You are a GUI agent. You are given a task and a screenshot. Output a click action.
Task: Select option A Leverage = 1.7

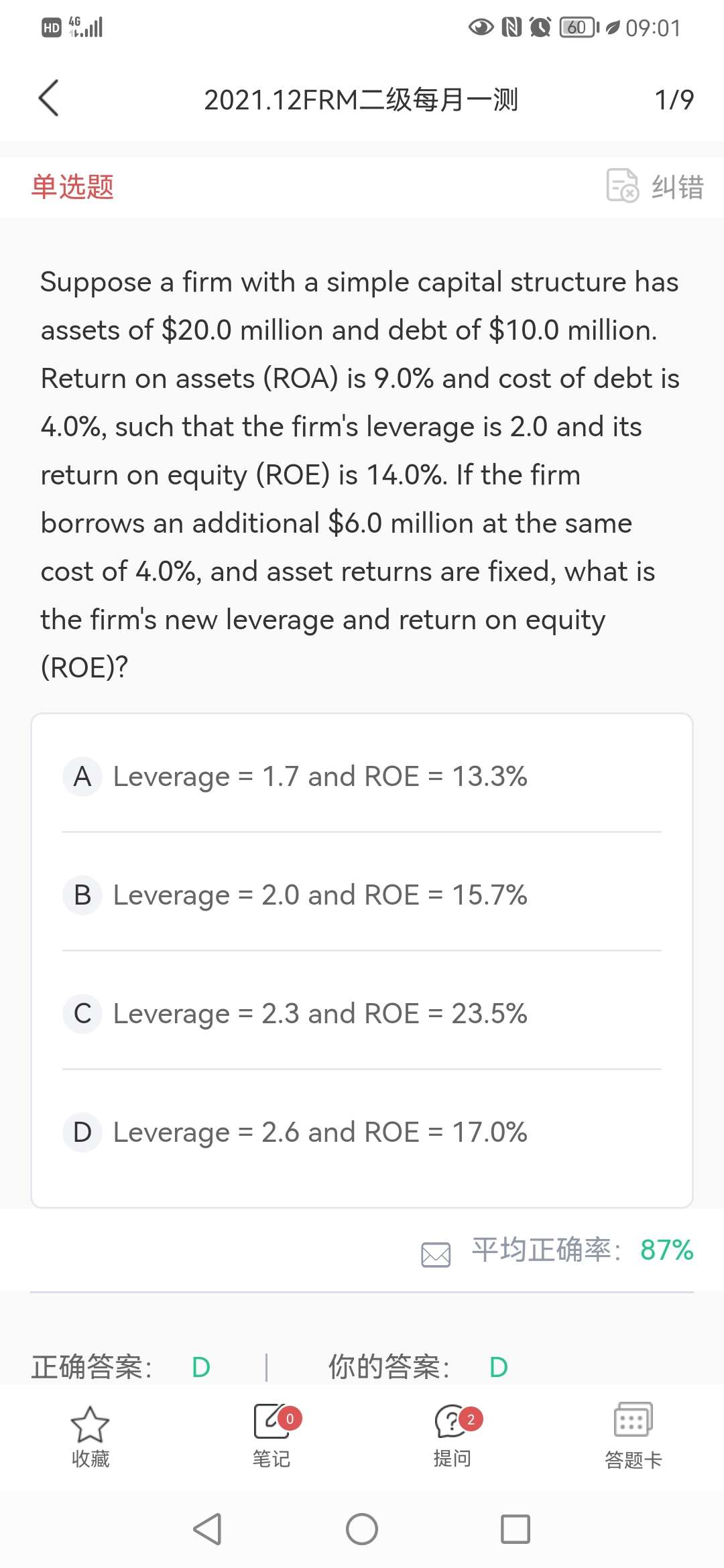tap(362, 776)
